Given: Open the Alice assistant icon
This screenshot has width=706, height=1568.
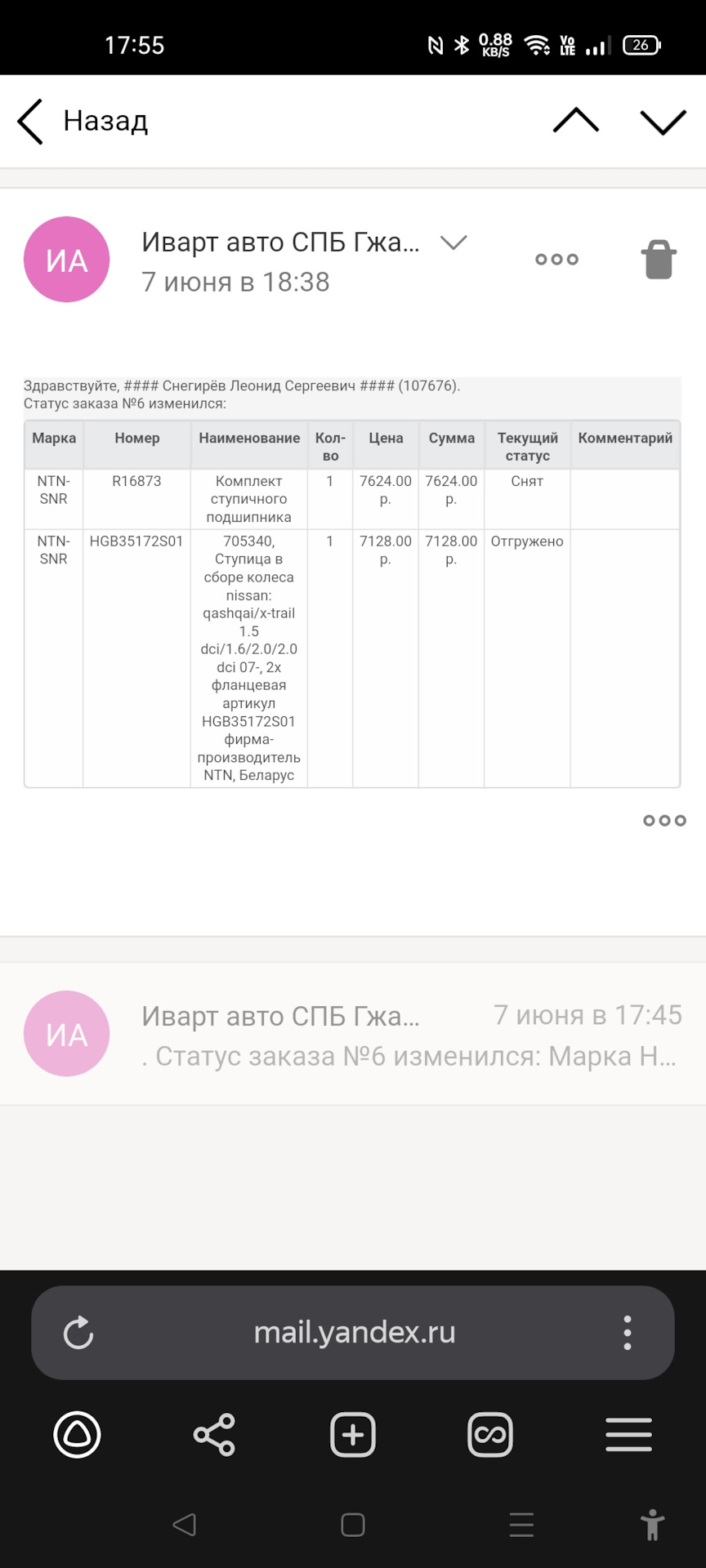Looking at the screenshot, I should coord(78,1435).
